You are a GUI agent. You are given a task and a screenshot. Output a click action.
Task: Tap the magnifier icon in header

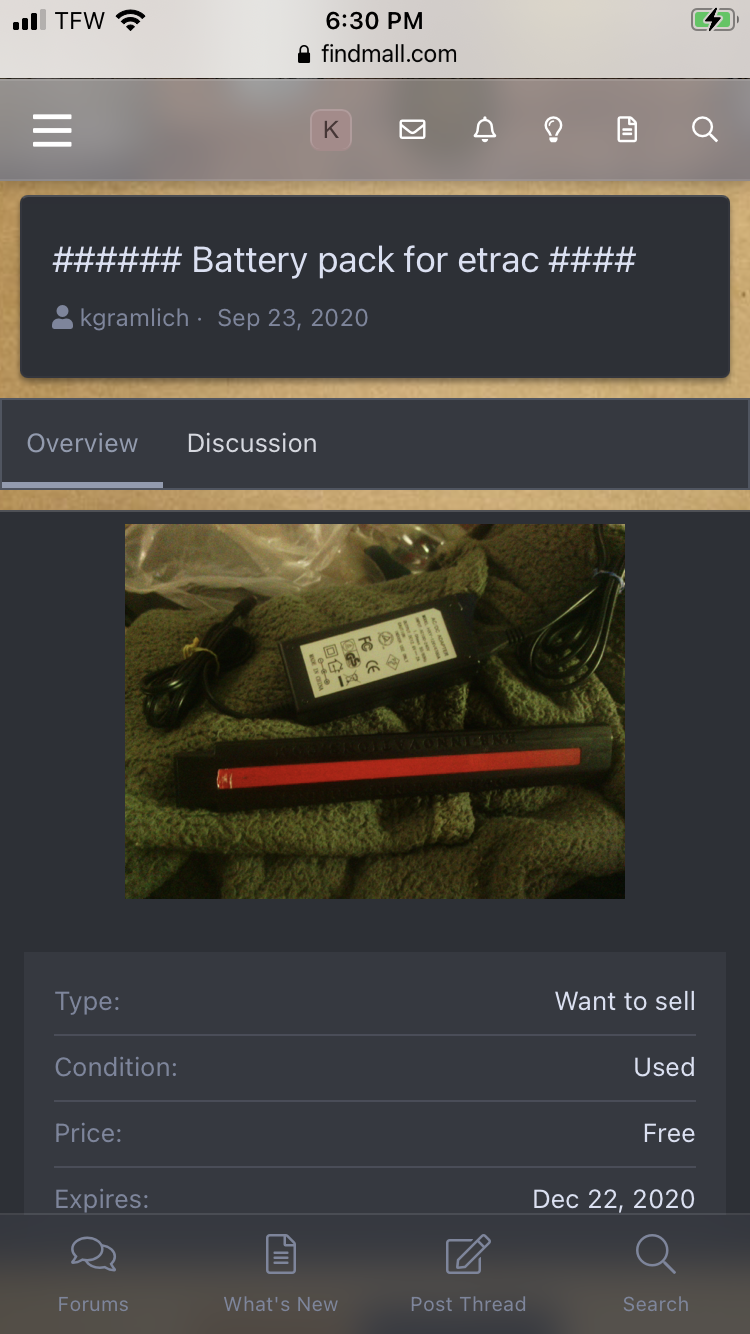705,130
